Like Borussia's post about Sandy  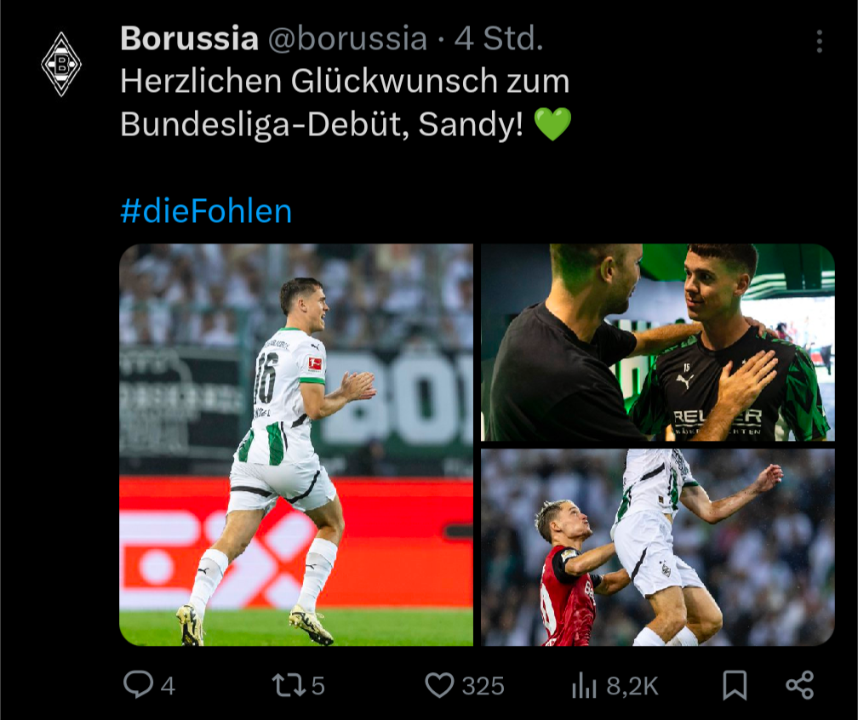point(440,685)
